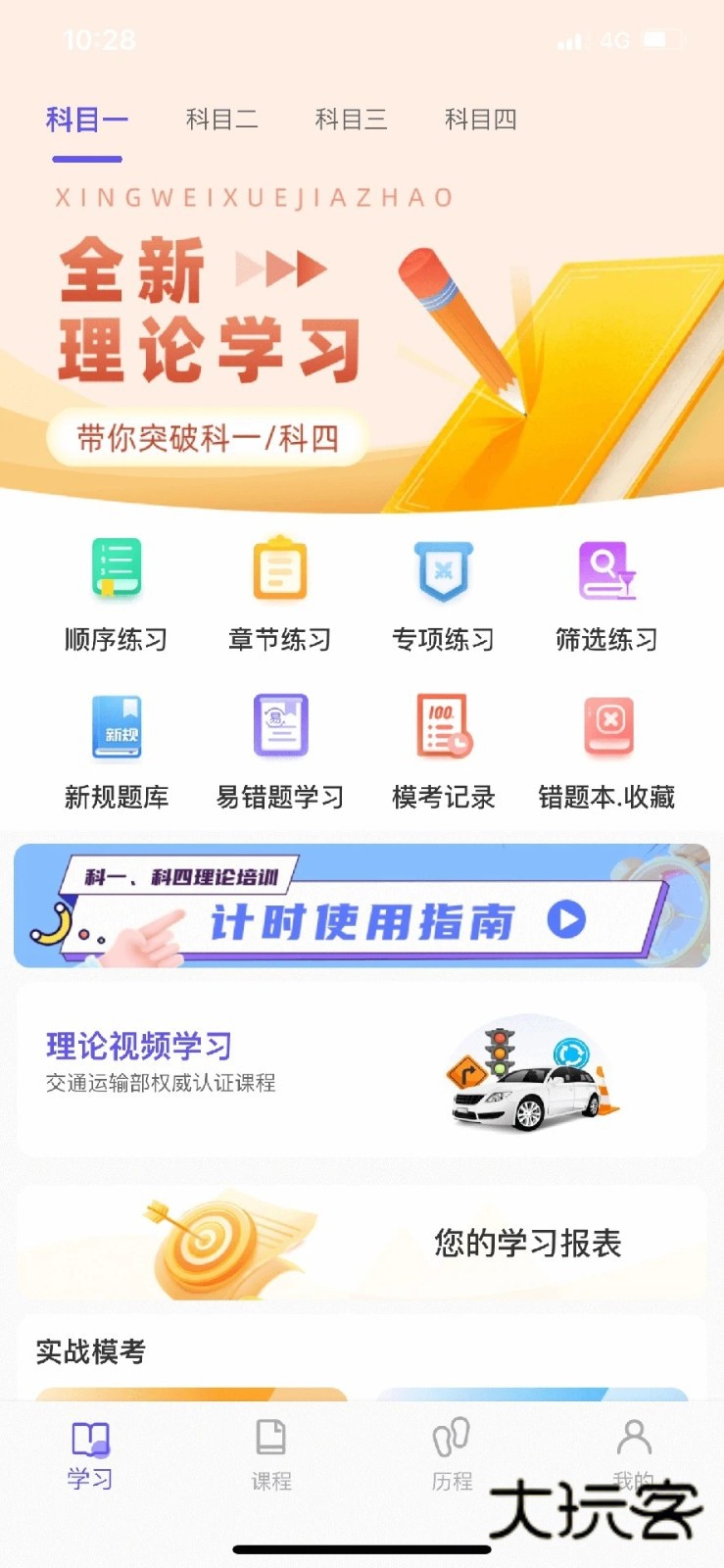Tap the 筛选练习 filter practice icon
The image size is (724, 1568).
[x=607, y=588]
